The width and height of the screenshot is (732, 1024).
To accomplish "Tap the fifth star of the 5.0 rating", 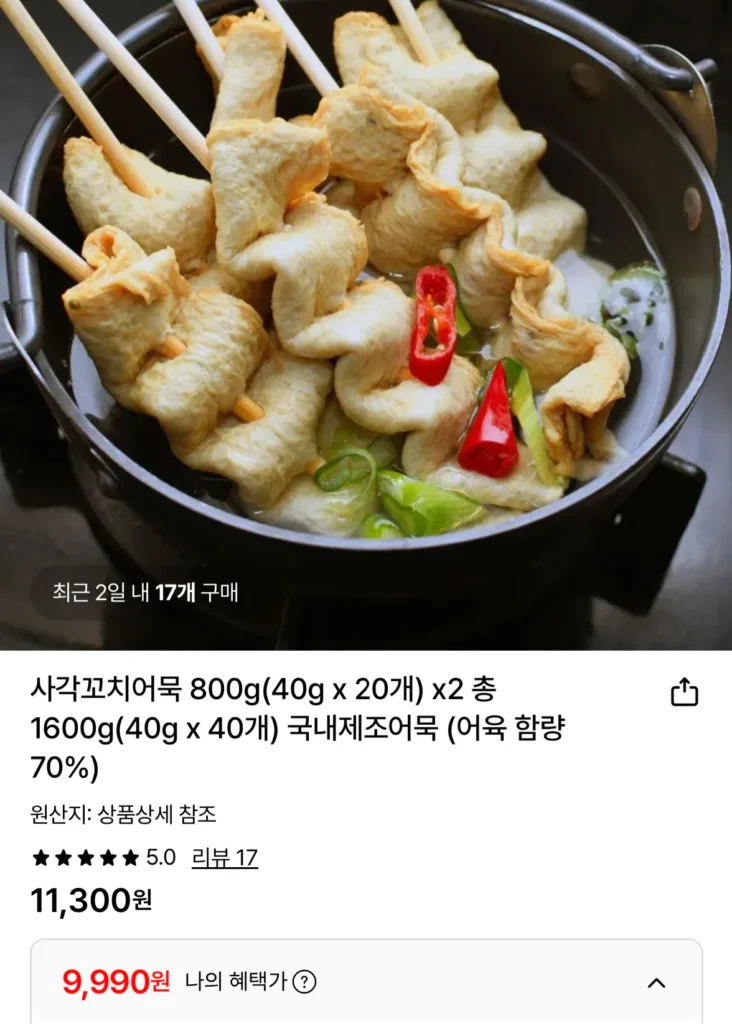I will tap(129, 857).
